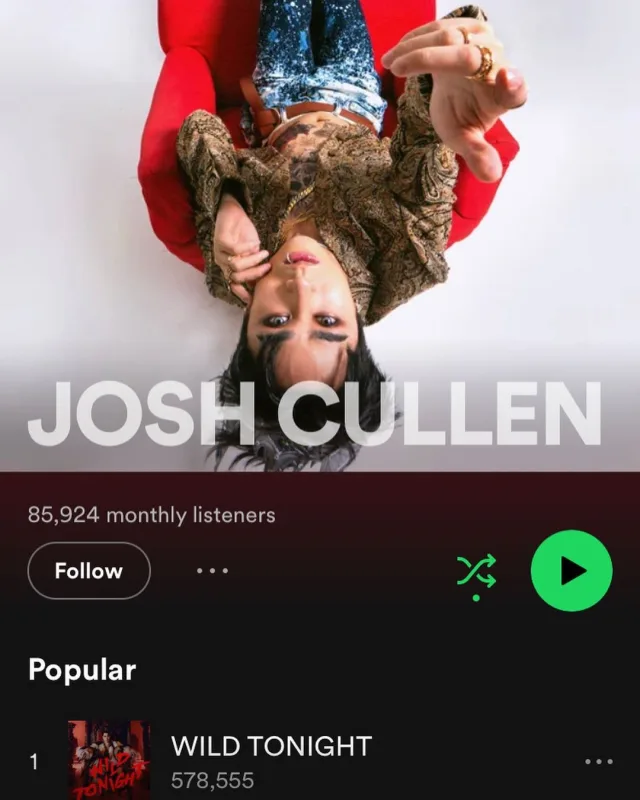Toggle shuffle play
This screenshot has height=800, width=640.
[x=476, y=571]
